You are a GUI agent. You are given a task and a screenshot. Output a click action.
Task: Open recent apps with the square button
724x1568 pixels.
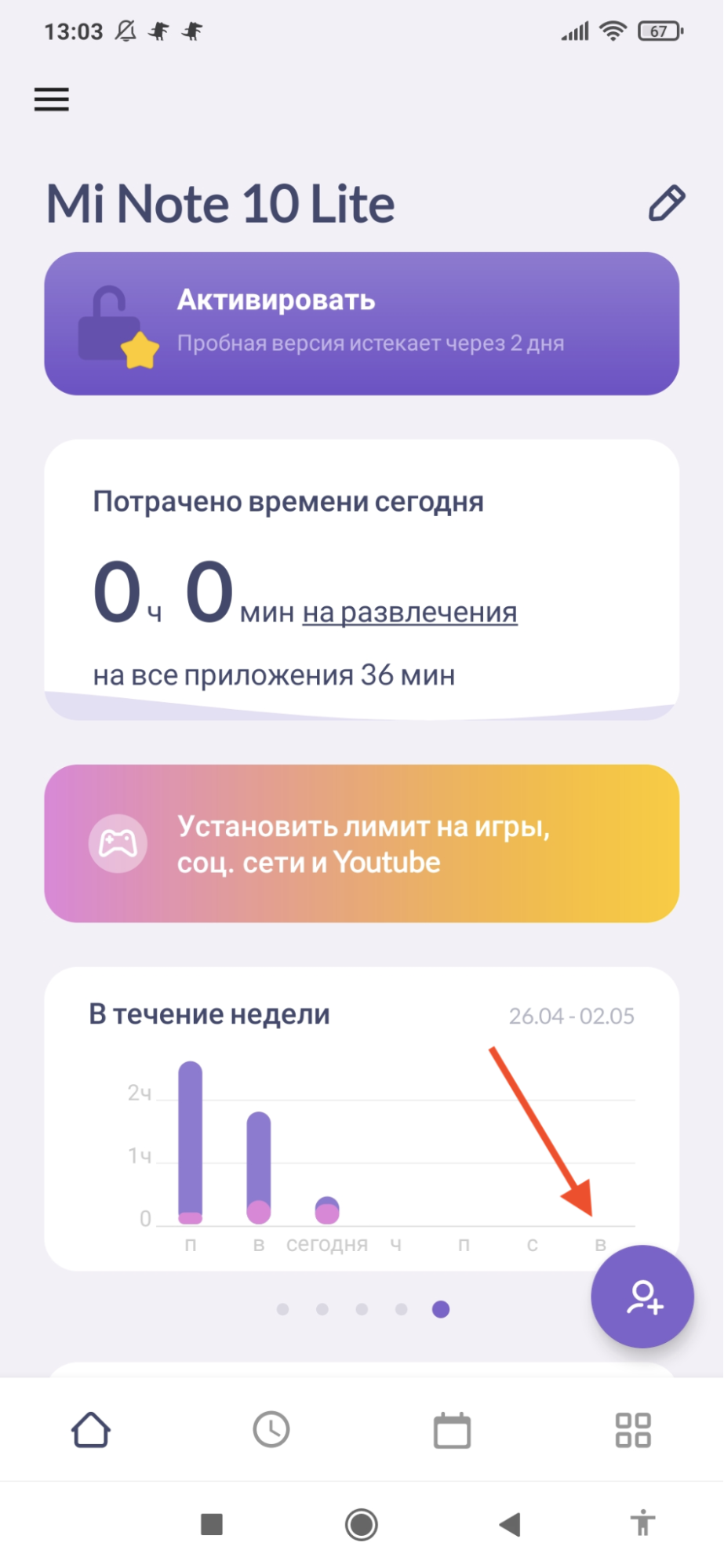tap(212, 1524)
